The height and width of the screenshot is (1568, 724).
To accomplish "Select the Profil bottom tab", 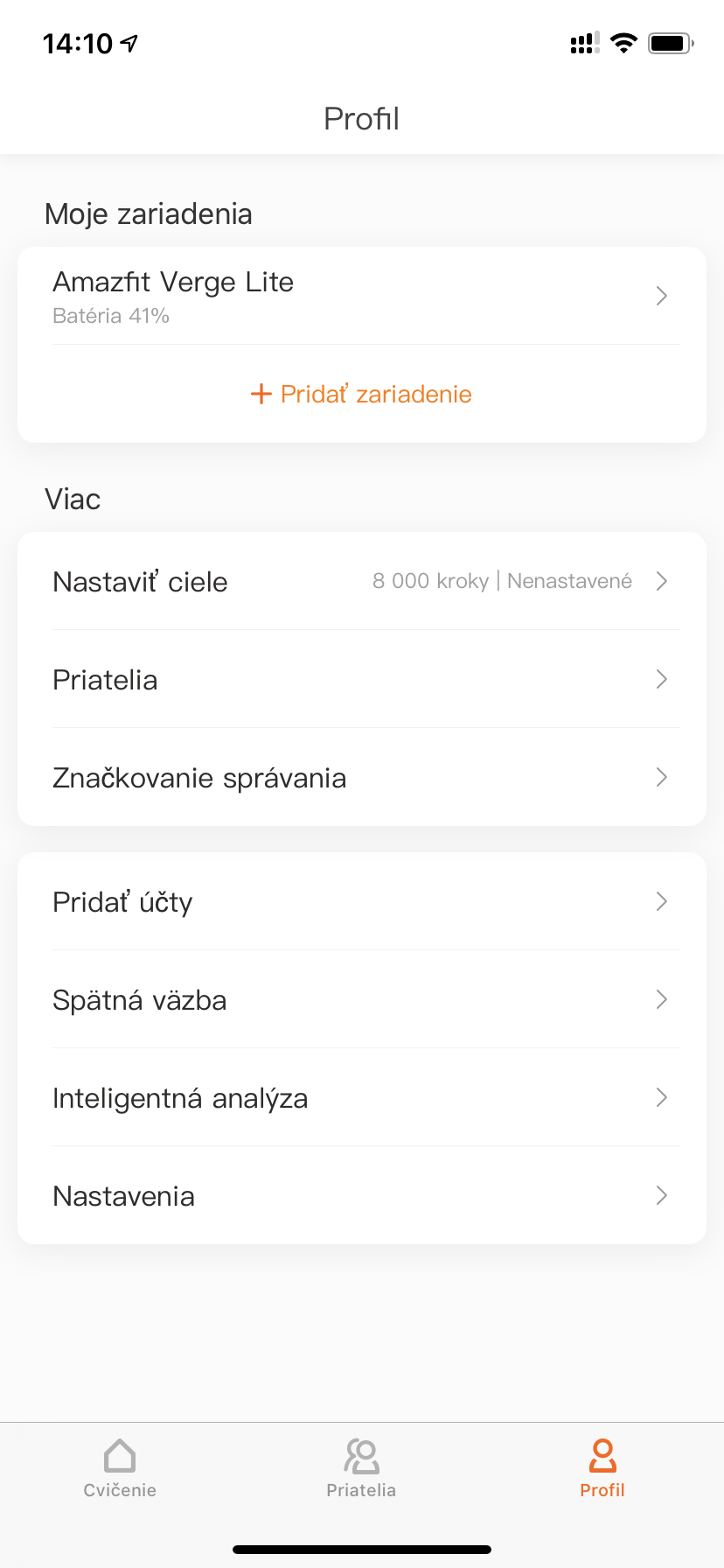I will [x=602, y=1468].
